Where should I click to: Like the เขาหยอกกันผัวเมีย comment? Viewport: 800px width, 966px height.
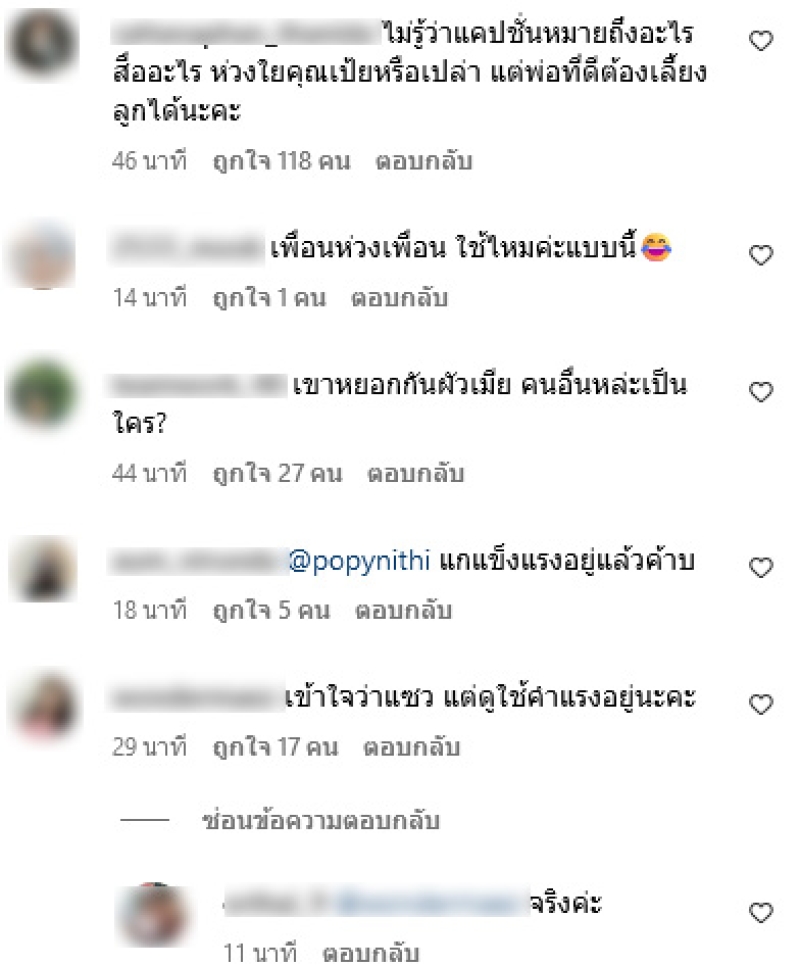(761, 393)
